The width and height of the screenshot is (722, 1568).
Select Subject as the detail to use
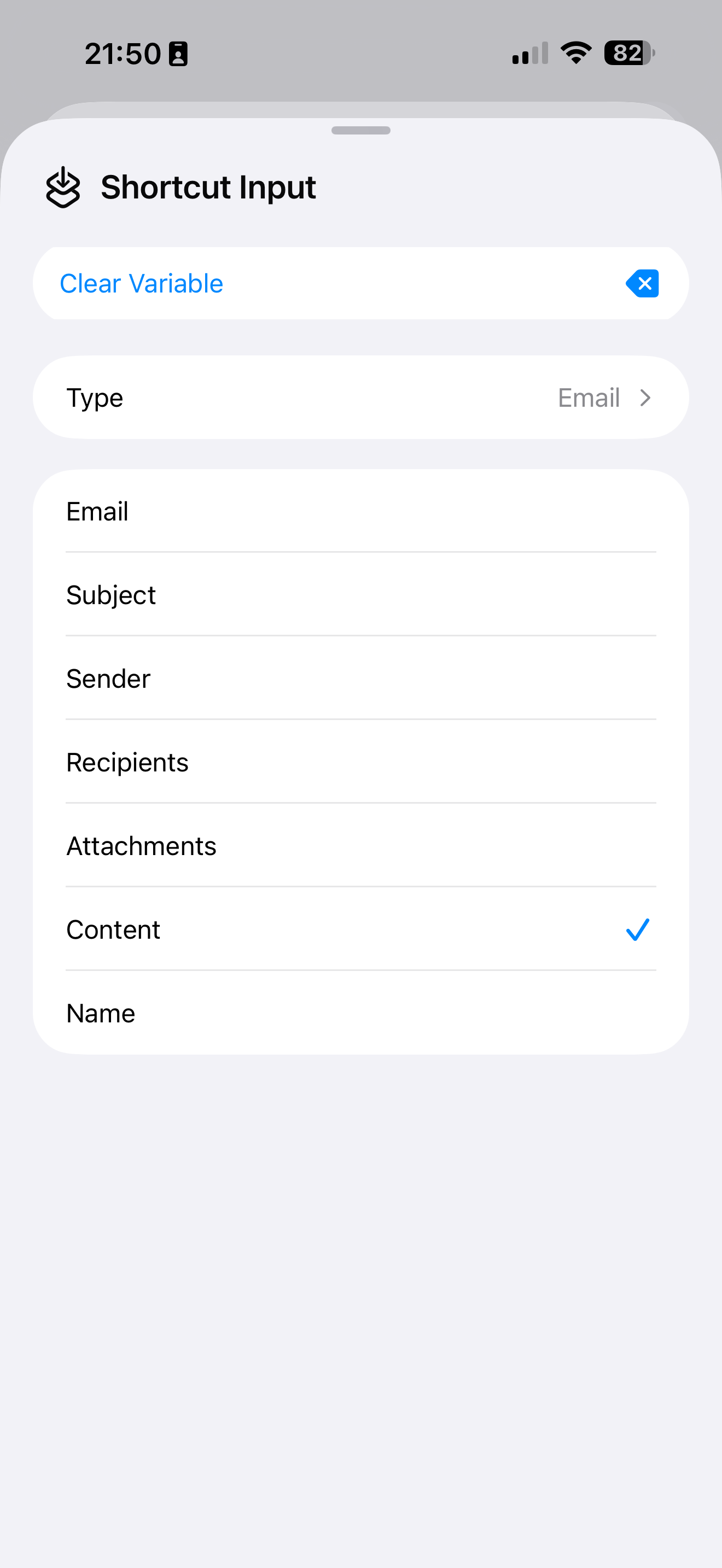[111, 595]
